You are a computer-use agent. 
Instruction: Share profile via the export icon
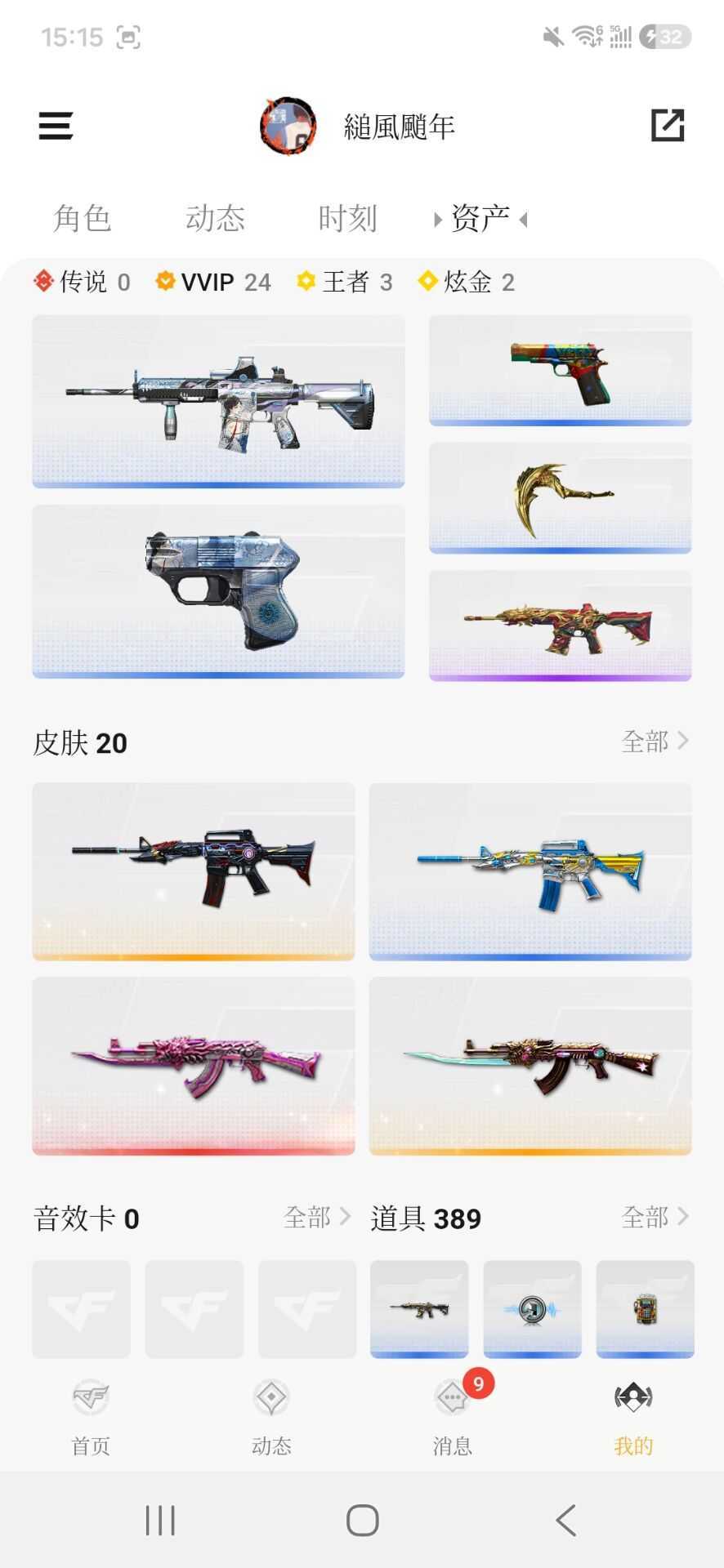click(668, 126)
